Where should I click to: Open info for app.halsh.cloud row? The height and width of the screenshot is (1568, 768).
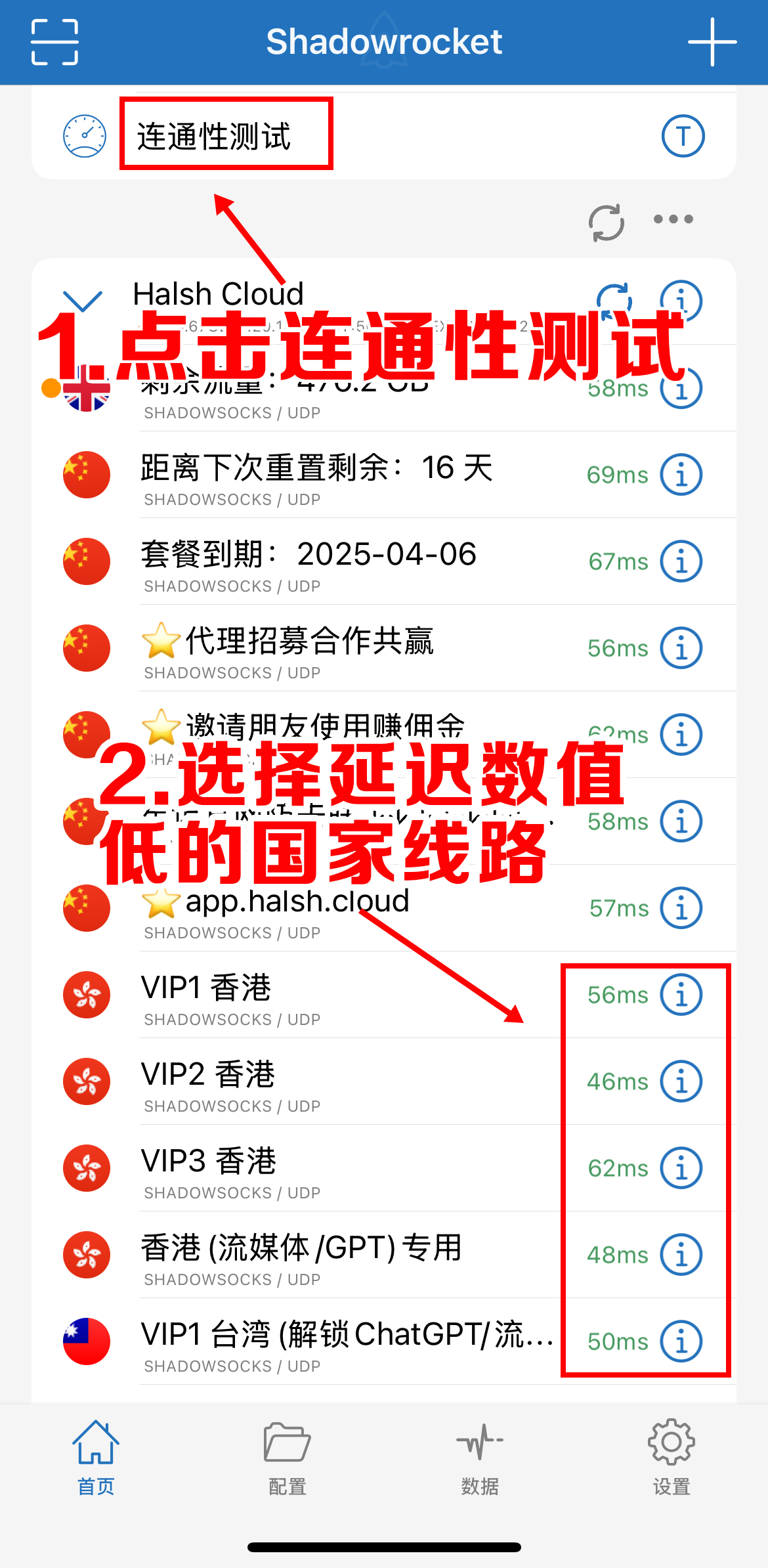(681, 908)
